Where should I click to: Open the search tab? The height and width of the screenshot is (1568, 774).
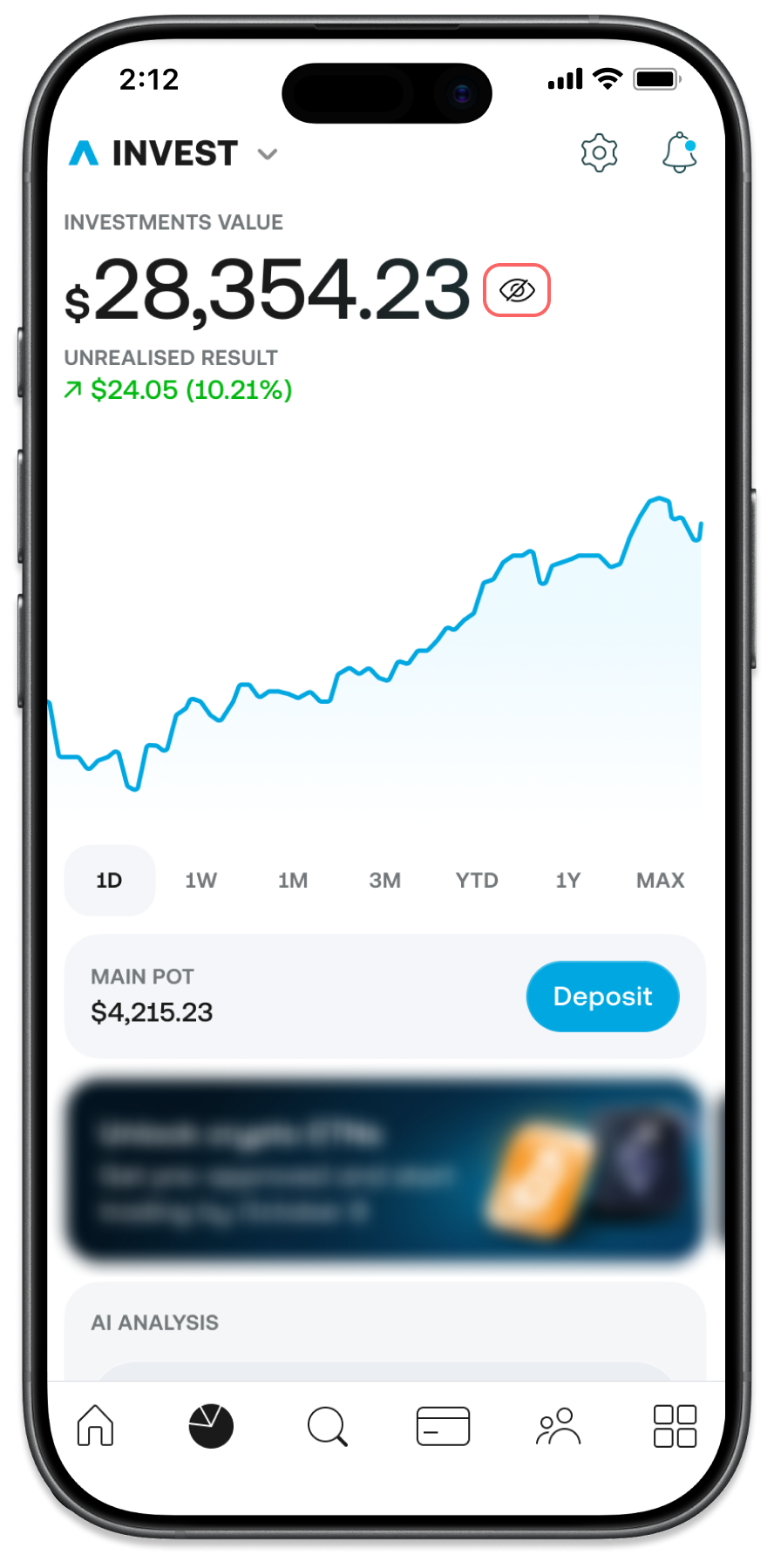[x=327, y=1427]
